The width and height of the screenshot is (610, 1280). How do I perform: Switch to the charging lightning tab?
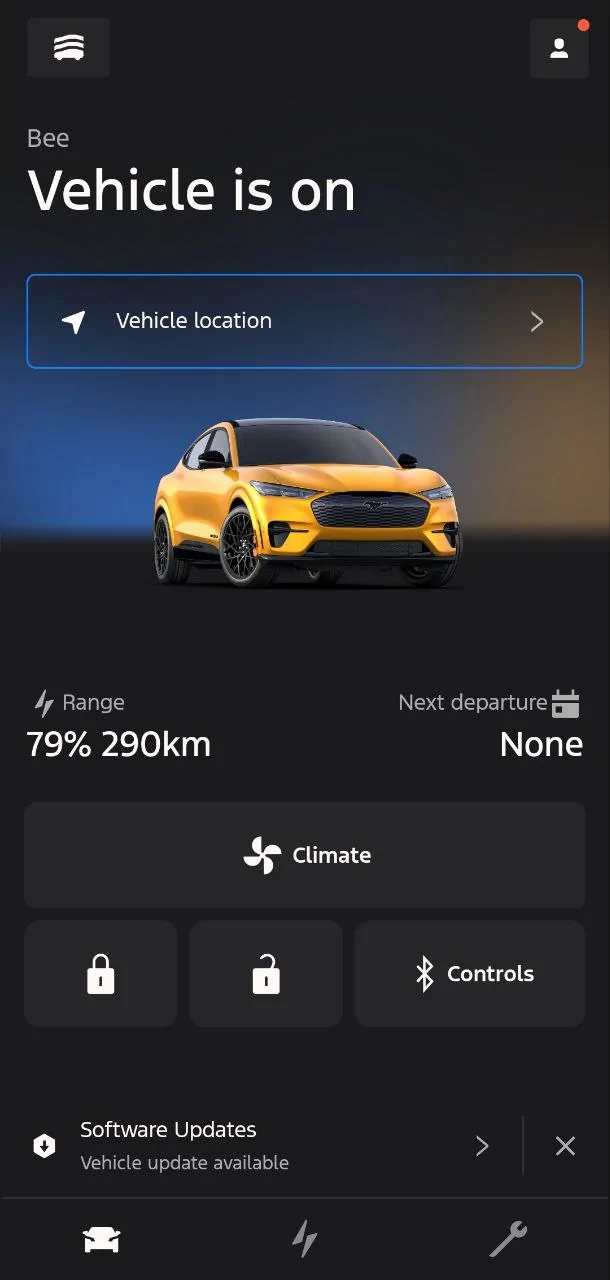305,1240
